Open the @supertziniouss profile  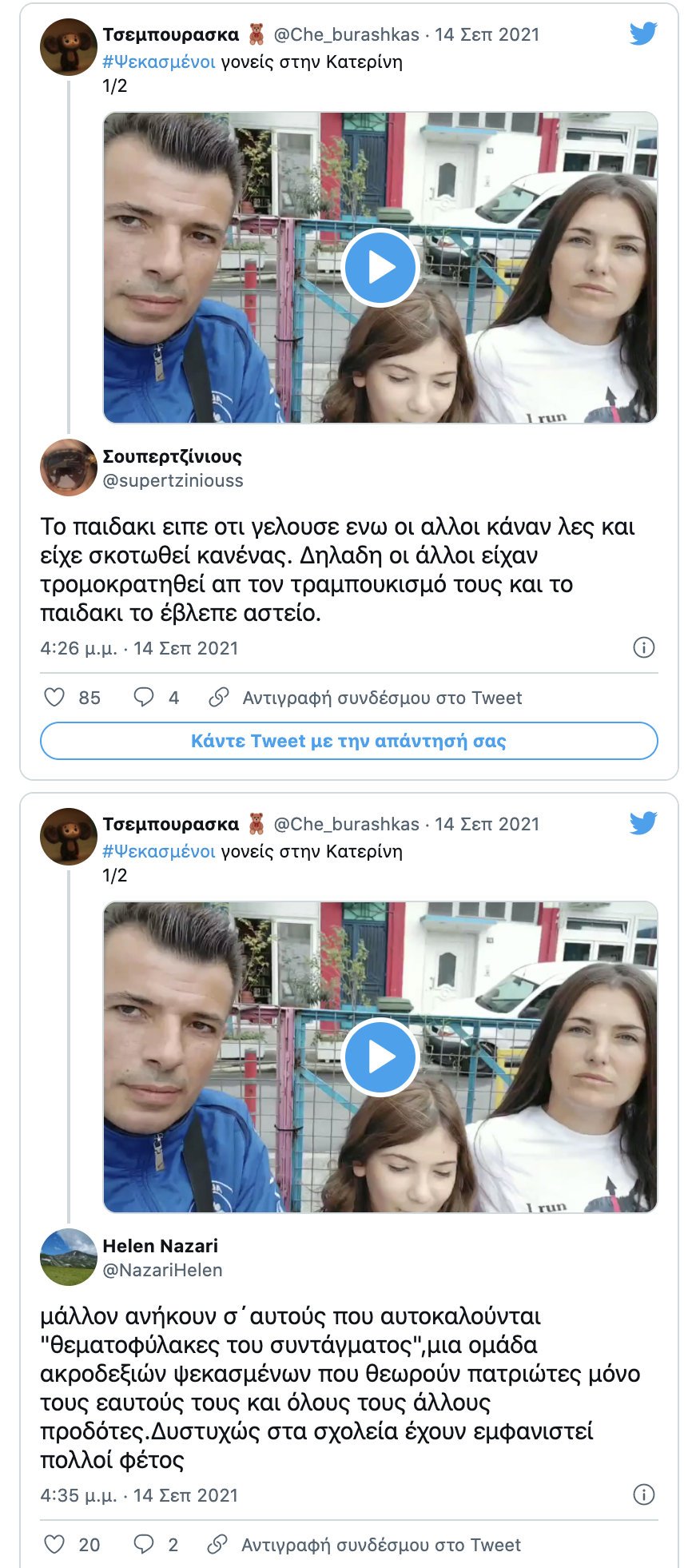coord(173,480)
